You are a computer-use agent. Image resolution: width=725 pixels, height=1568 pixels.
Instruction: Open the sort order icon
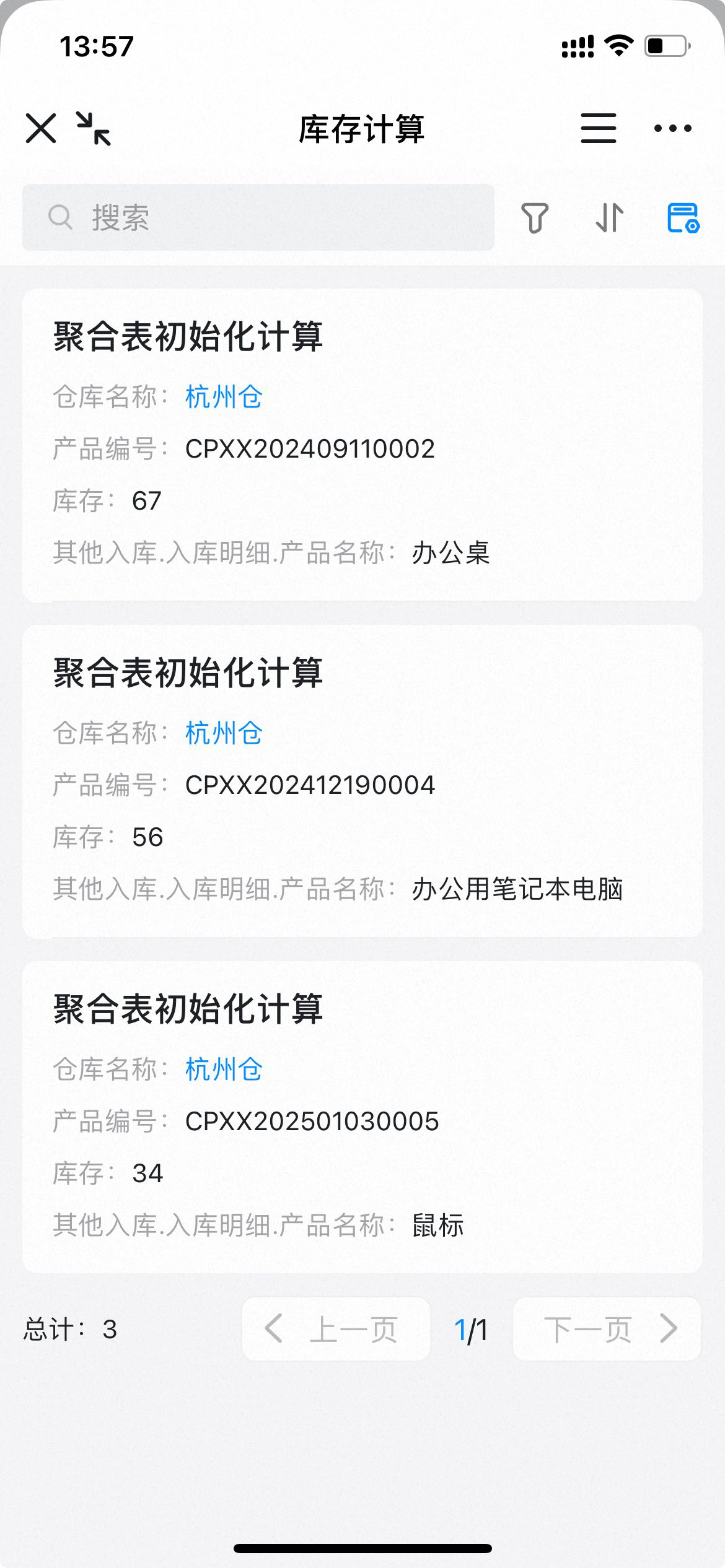609,218
